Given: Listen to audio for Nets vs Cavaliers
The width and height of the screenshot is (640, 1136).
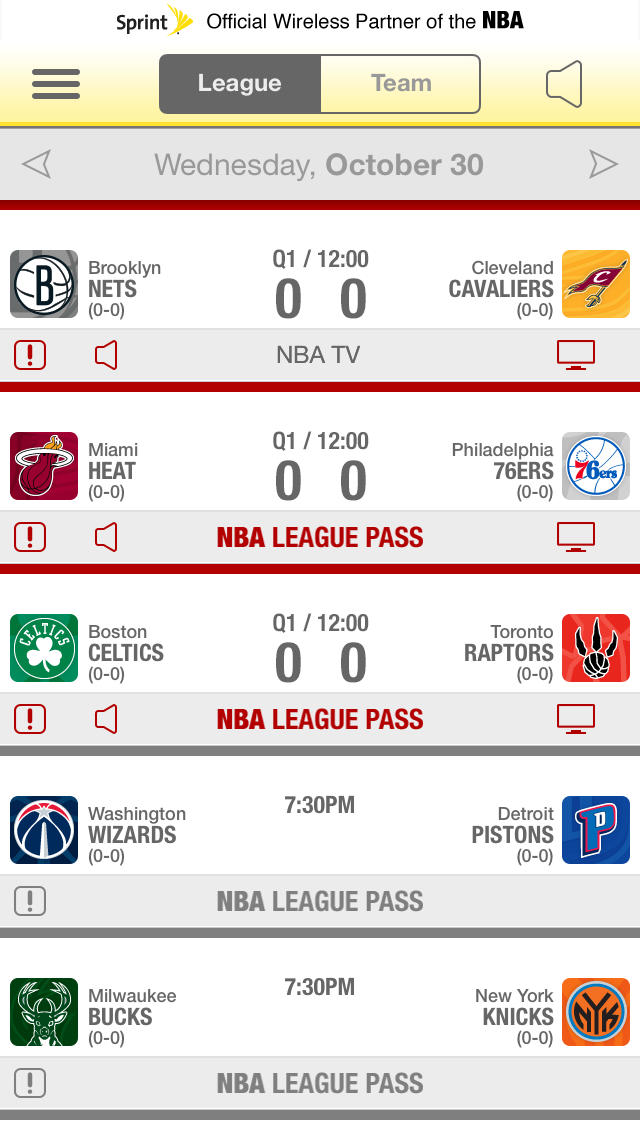Looking at the screenshot, I should pyautogui.click(x=106, y=355).
